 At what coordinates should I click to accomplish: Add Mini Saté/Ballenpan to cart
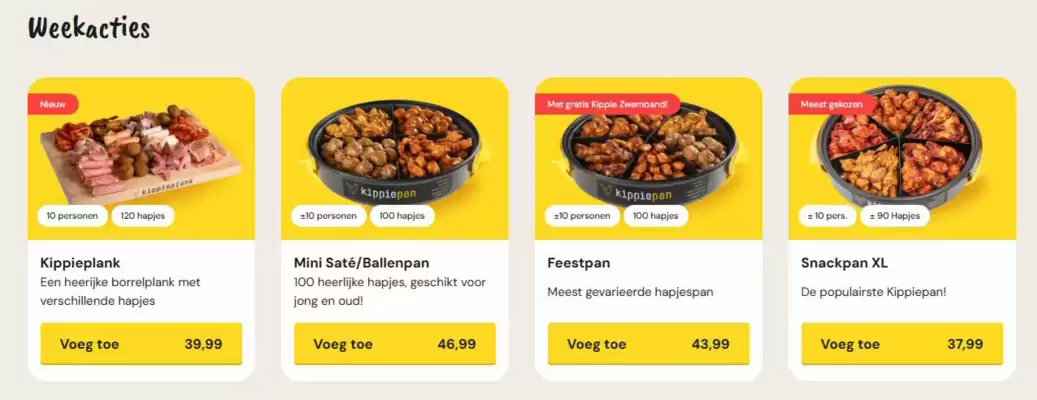click(395, 344)
